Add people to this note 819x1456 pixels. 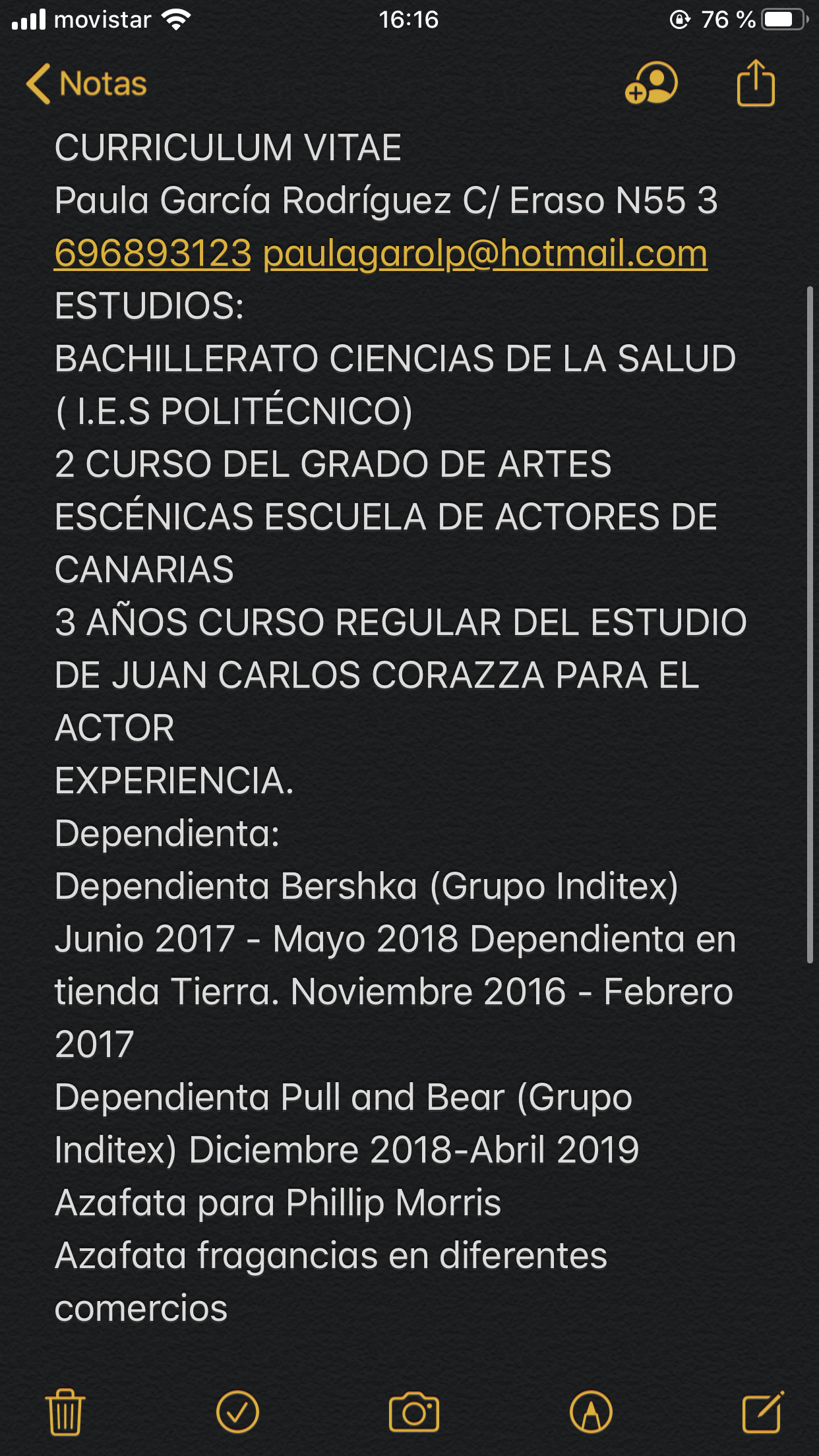(652, 84)
